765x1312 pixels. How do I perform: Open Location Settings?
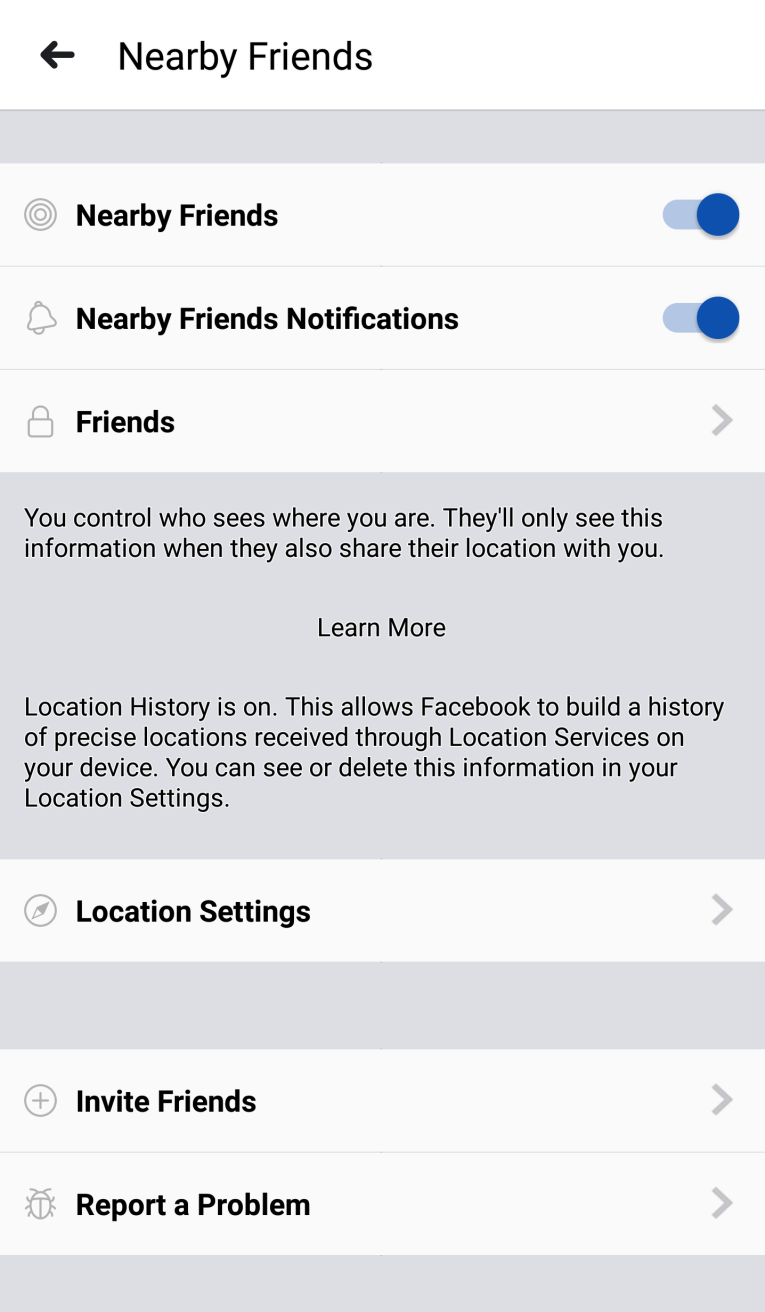tap(382, 911)
